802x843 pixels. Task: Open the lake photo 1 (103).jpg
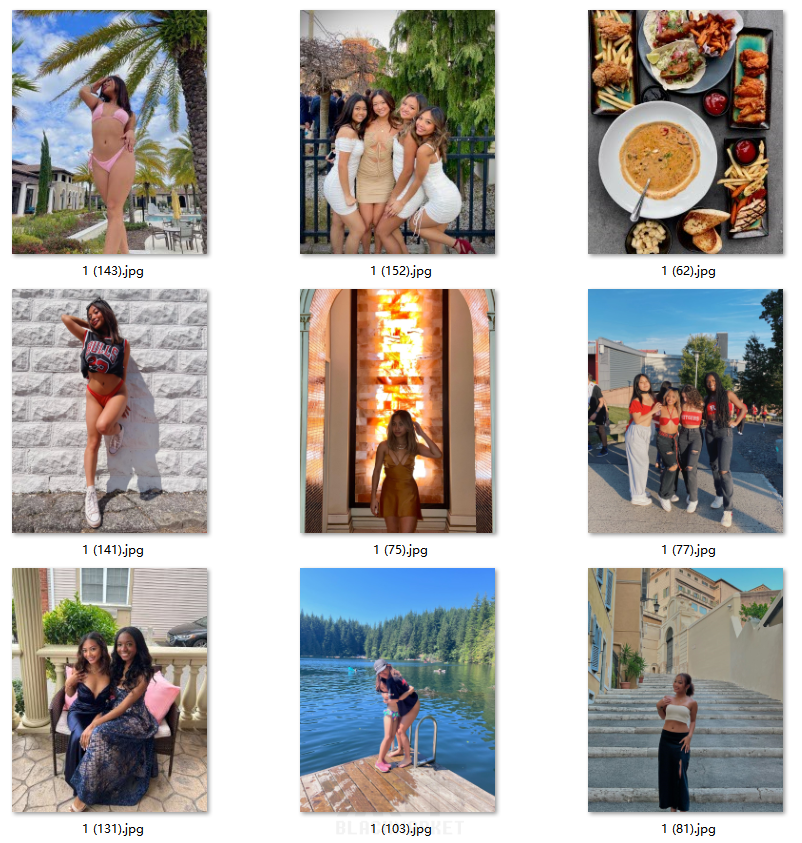[397, 690]
